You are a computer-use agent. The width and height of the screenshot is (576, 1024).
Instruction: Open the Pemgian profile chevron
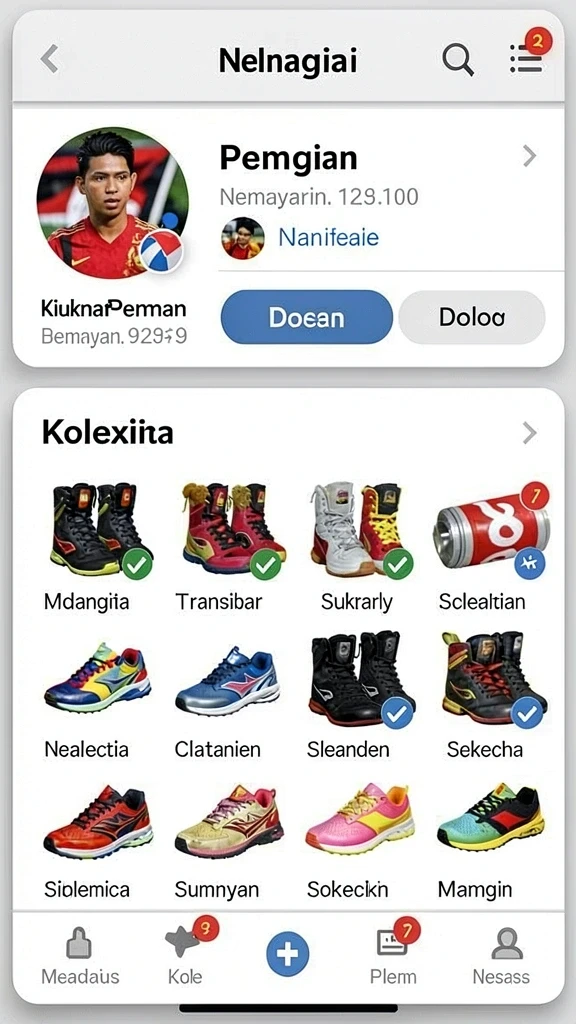click(x=530, y=156)
